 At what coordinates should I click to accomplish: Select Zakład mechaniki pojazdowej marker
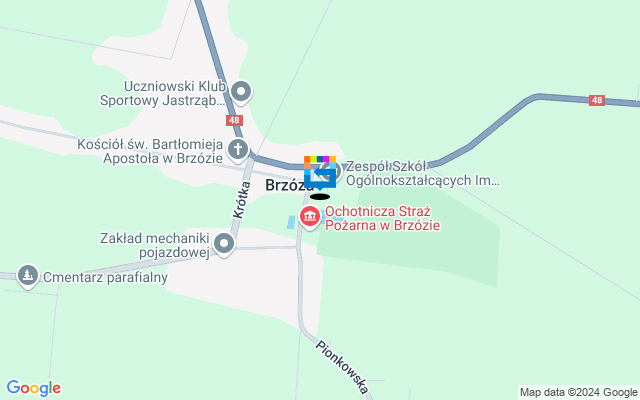click(224, 245)
